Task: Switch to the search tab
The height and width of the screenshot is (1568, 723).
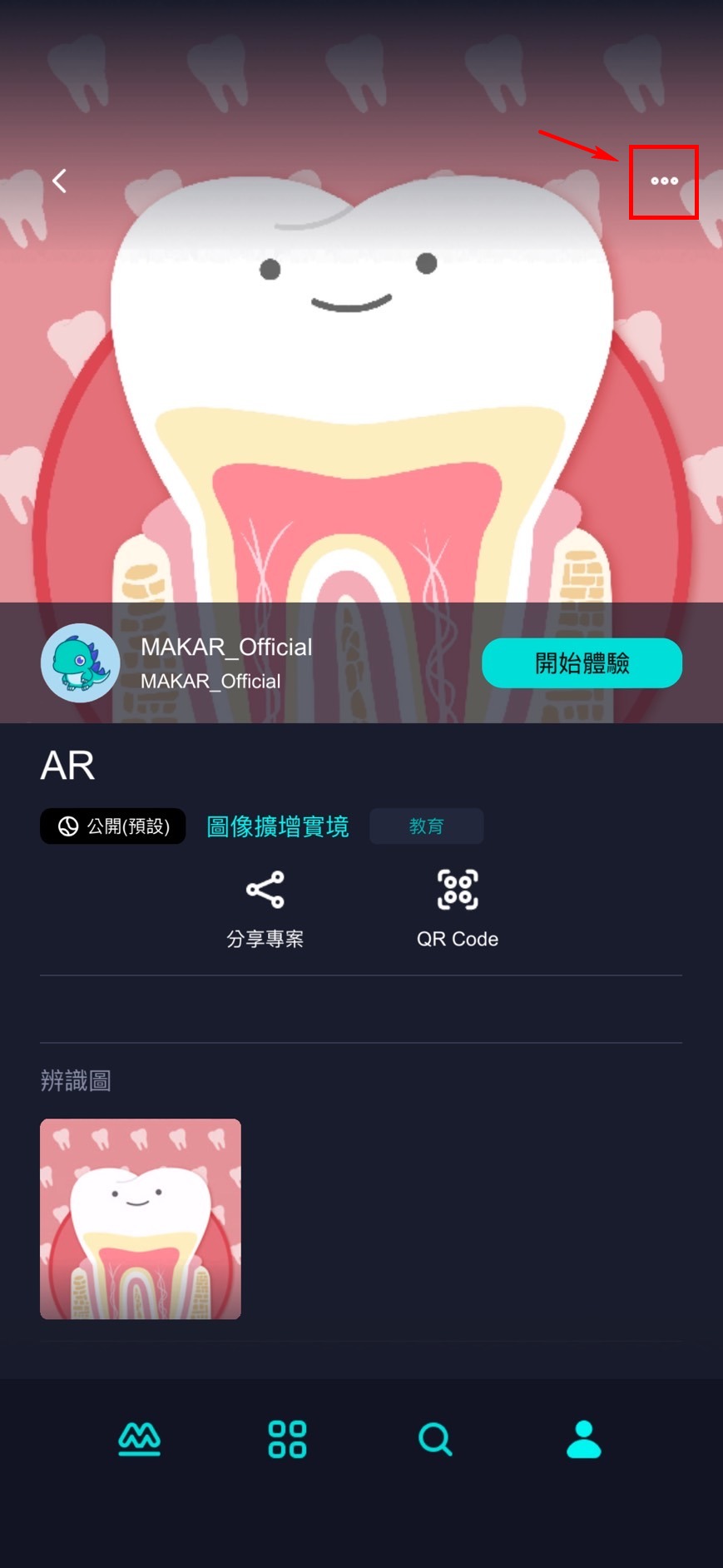Action: click(435, 1439)
